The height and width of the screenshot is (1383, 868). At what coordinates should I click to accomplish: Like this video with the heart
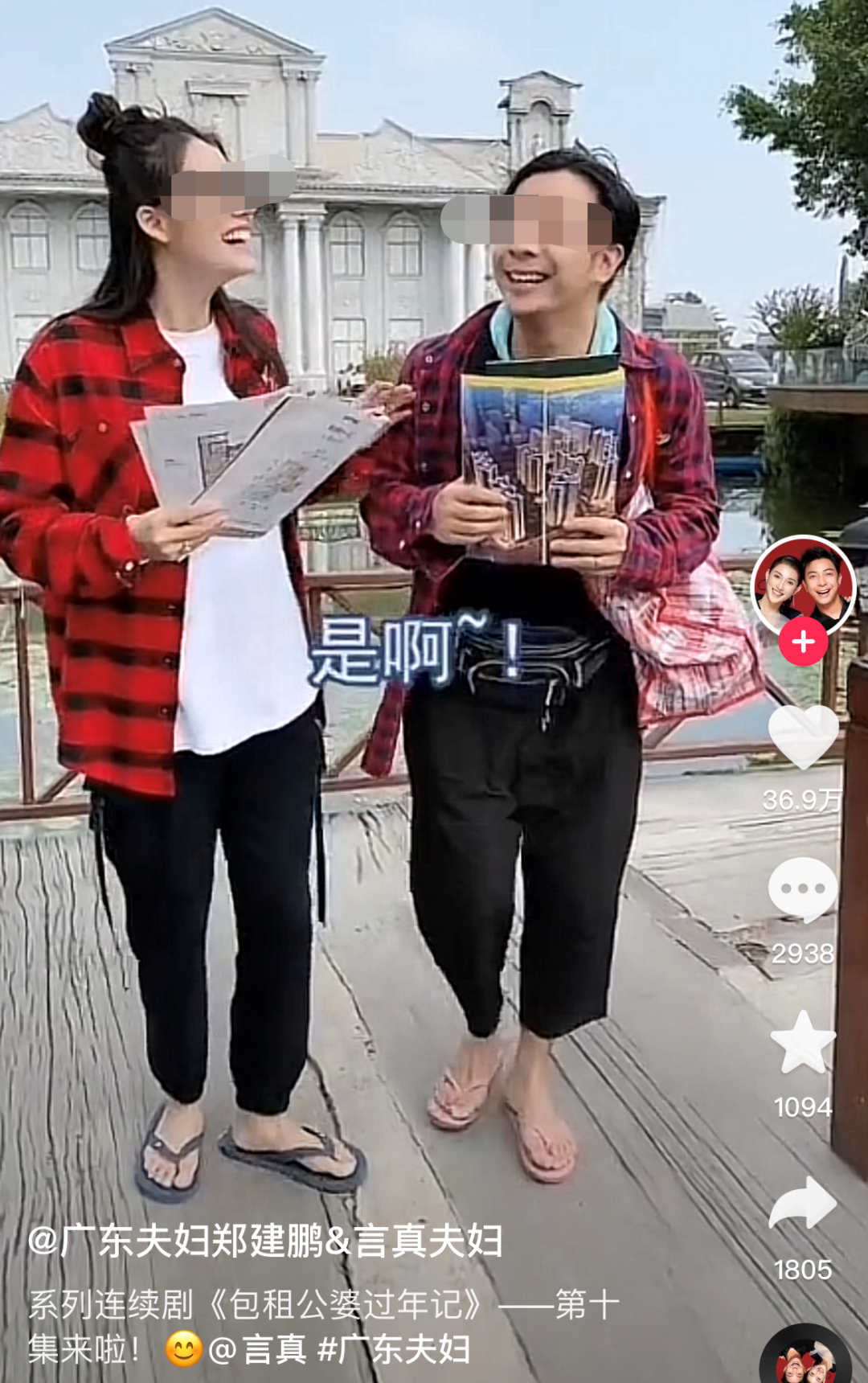803,736
